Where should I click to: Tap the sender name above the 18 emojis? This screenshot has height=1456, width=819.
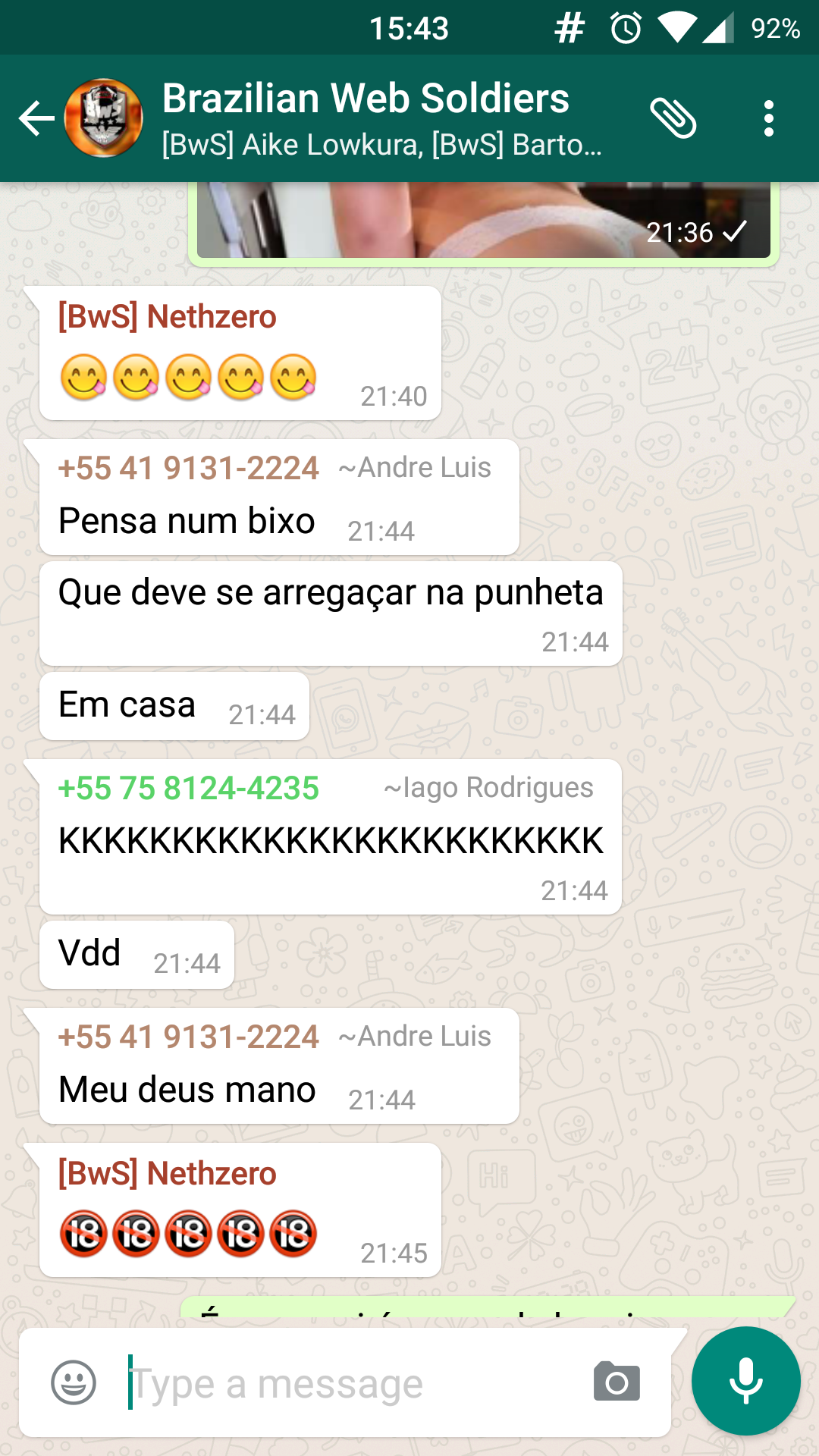point(168,1174)
